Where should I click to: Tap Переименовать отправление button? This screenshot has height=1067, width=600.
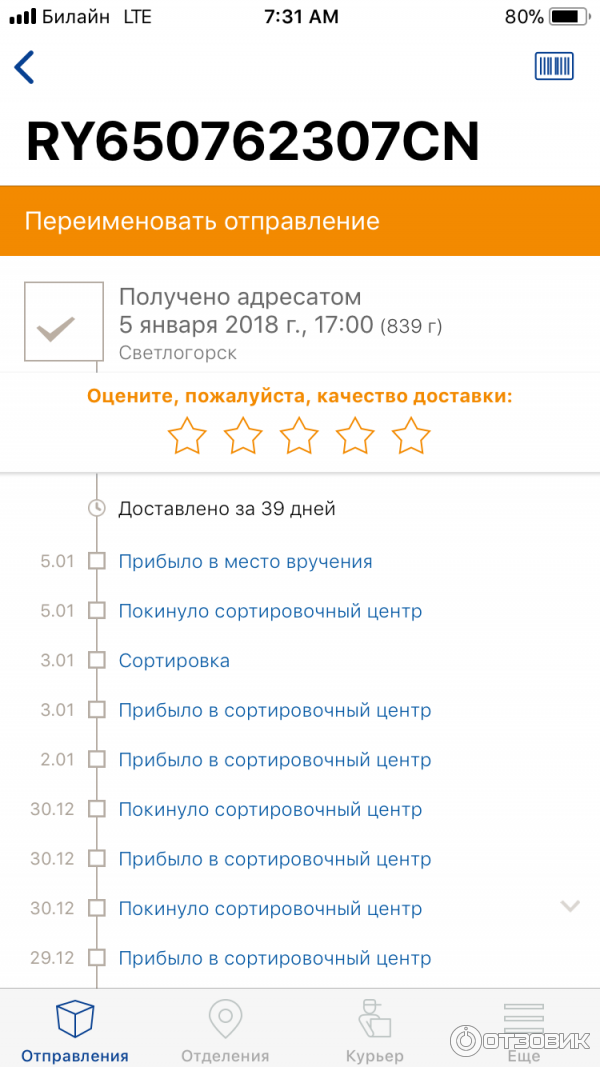coord(300,221)
